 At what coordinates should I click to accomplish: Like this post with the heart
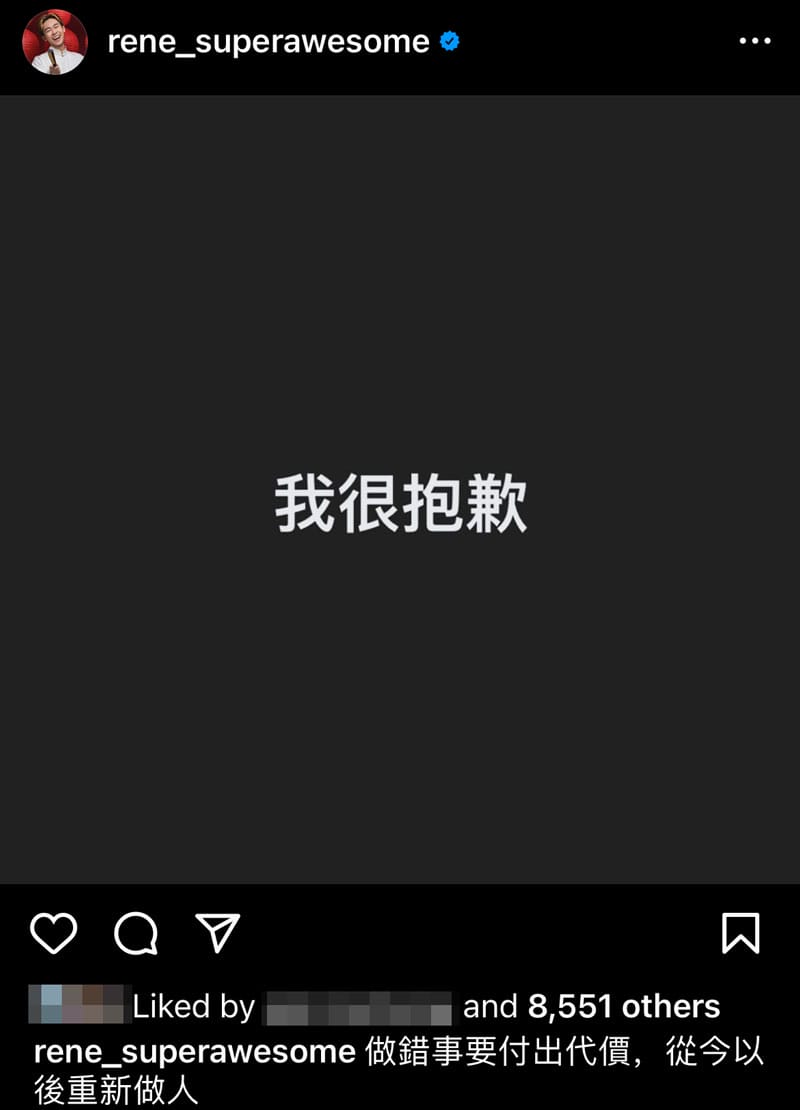pyautogui.click(x=53, y=933)
